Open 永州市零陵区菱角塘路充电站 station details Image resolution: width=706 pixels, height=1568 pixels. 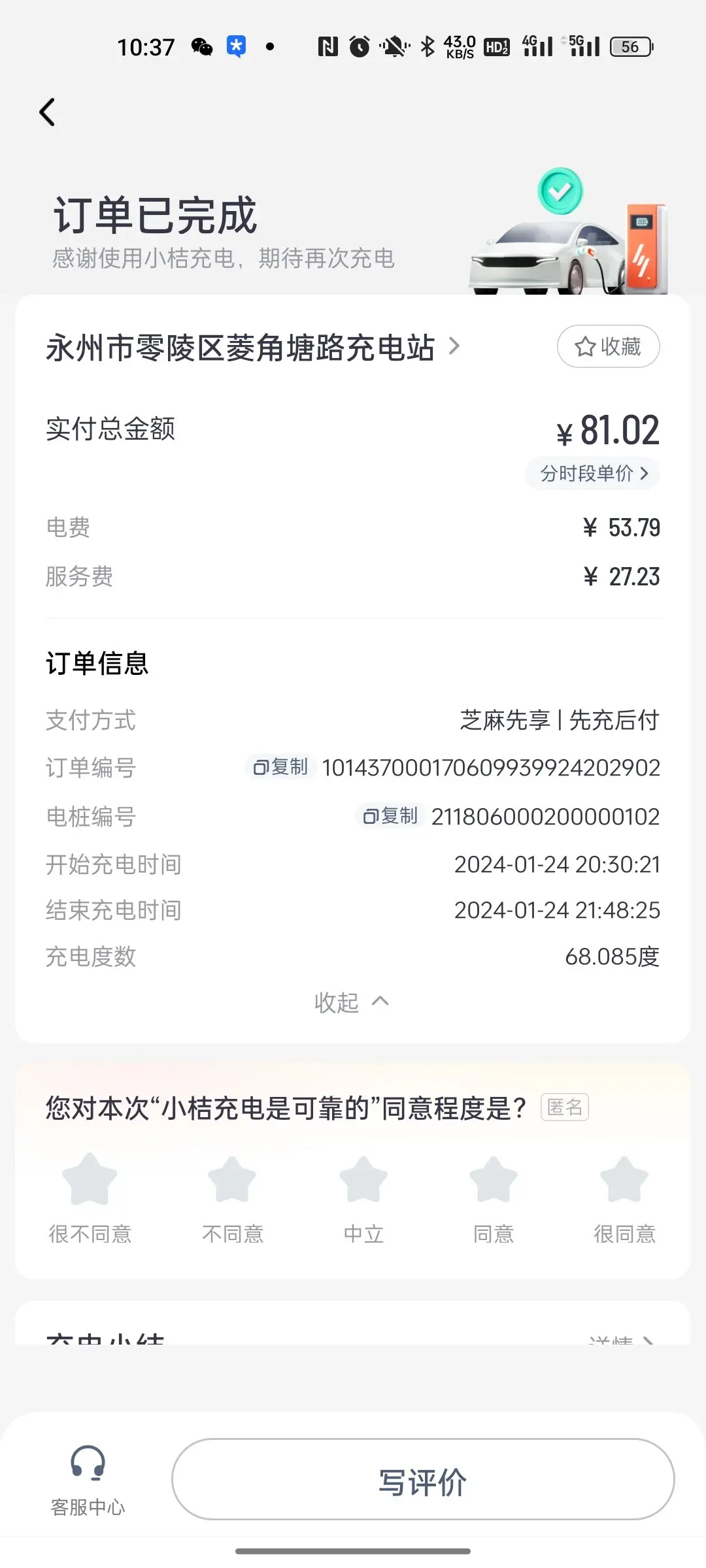[253, 347]
